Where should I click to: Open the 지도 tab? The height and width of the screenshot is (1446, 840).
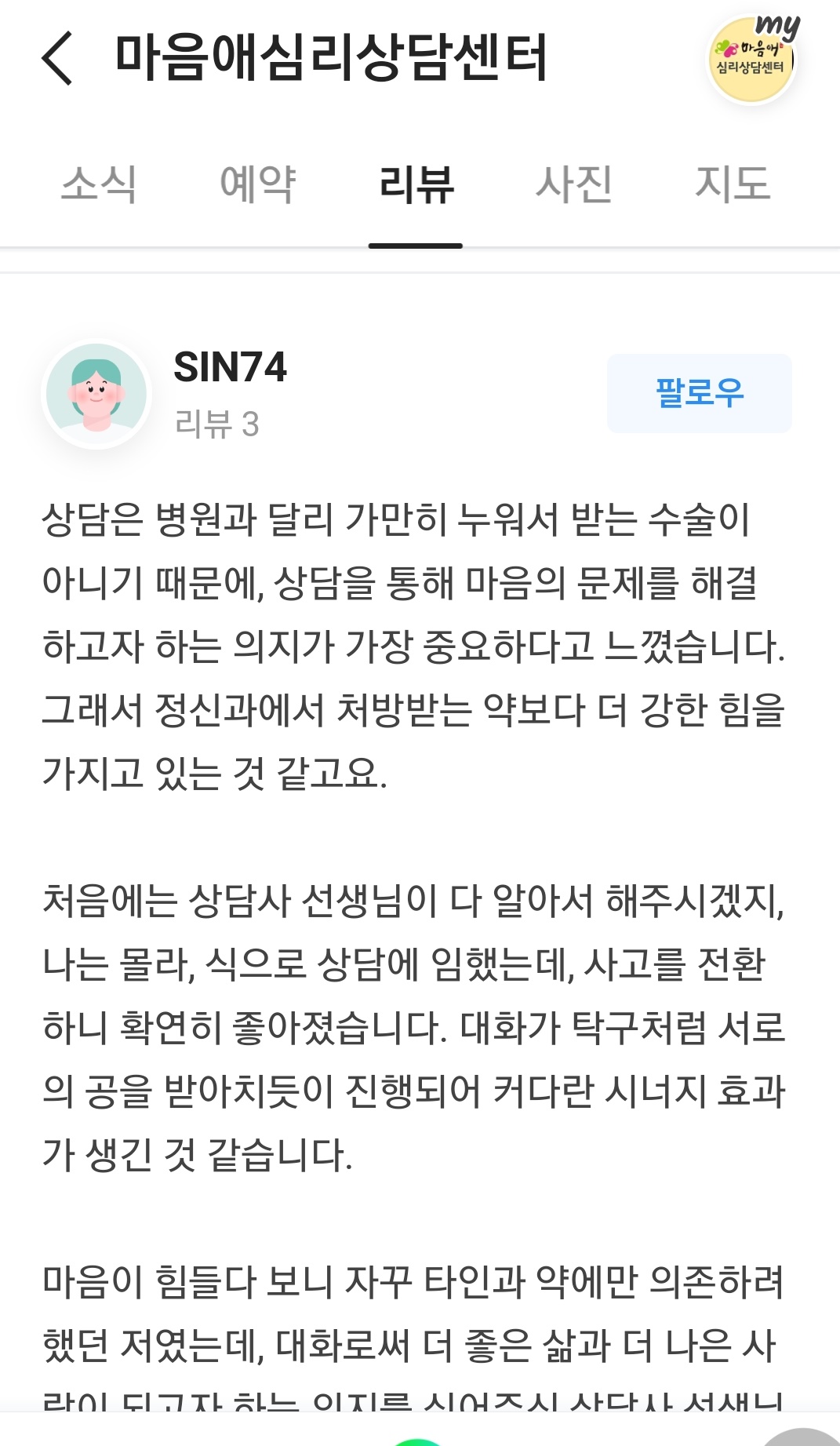click(733, 185)
